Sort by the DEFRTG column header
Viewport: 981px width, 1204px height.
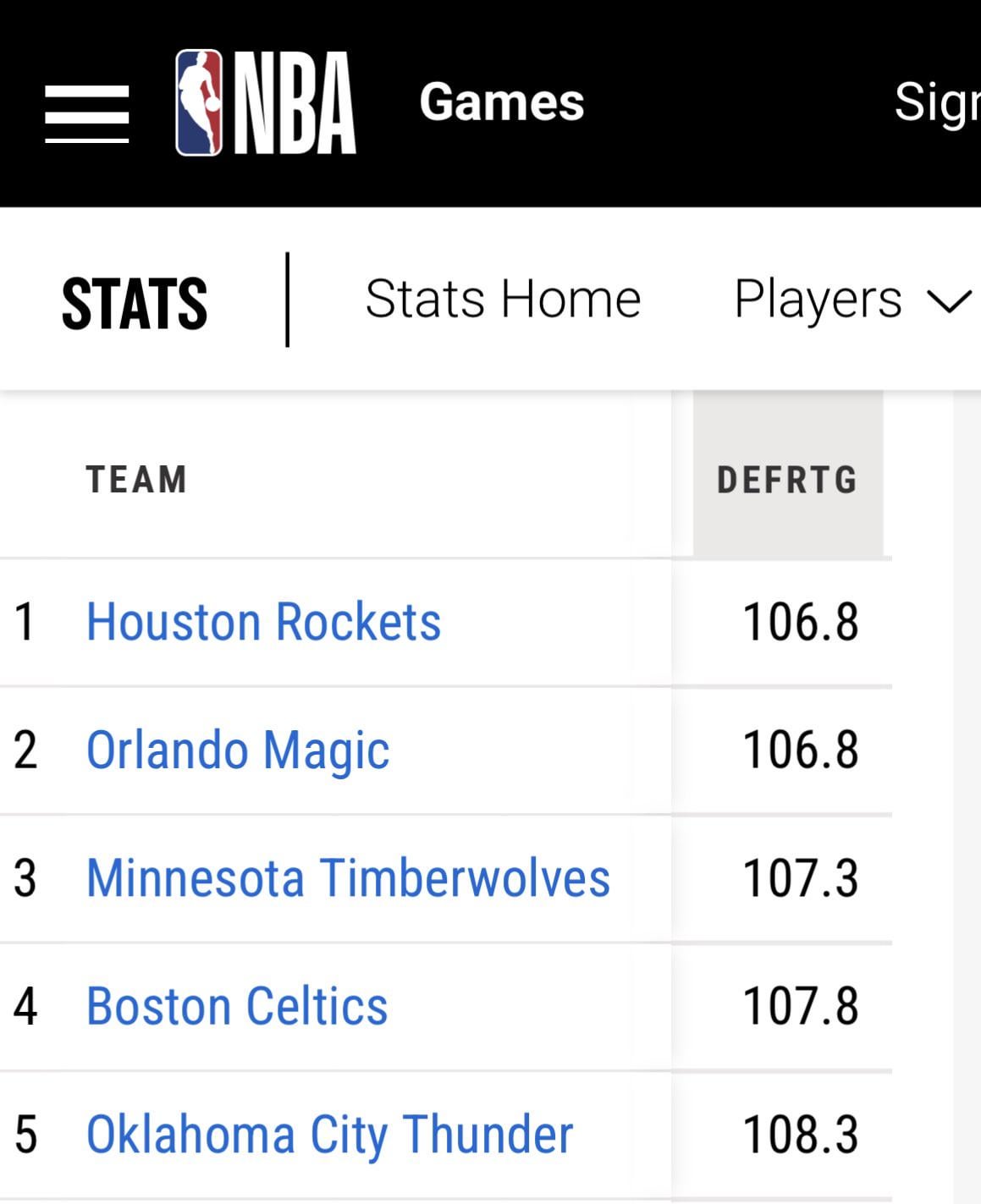pos(786,480)
